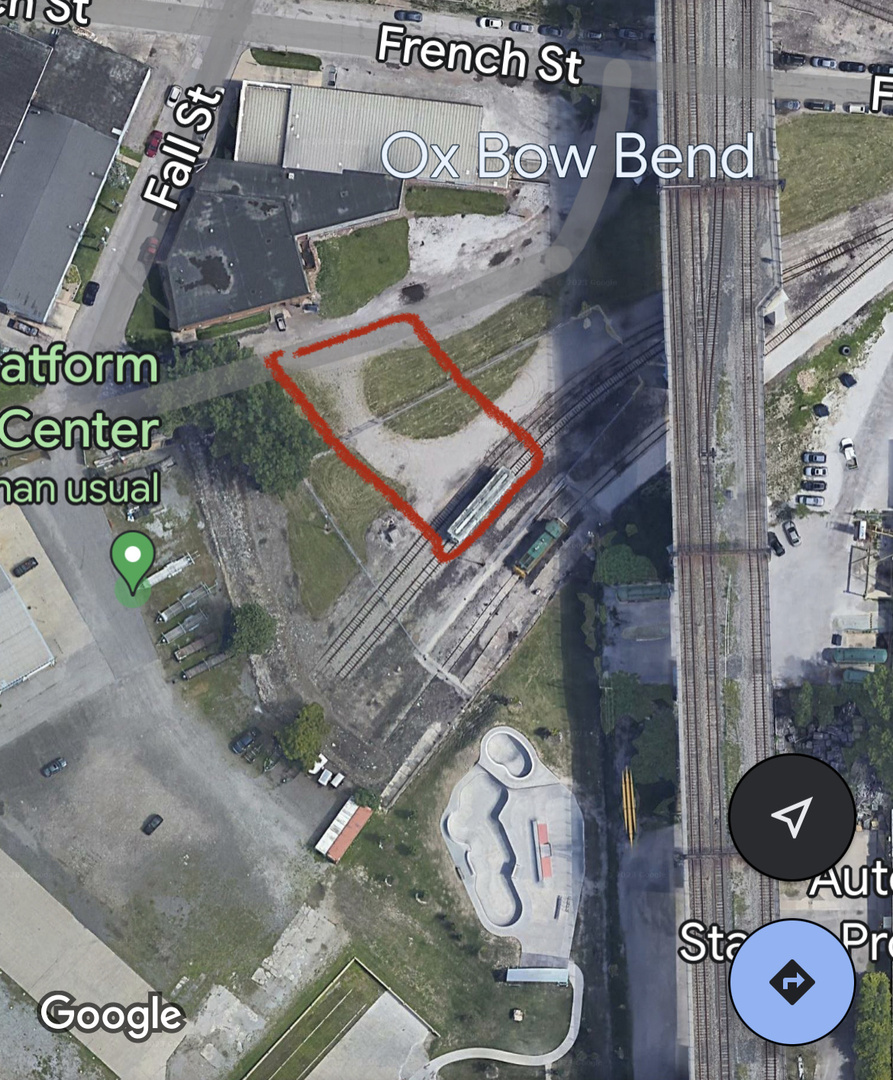The height and width of the screenshot is (1080, 893).
Task: Center the map on my location
Action: point(791,817)
